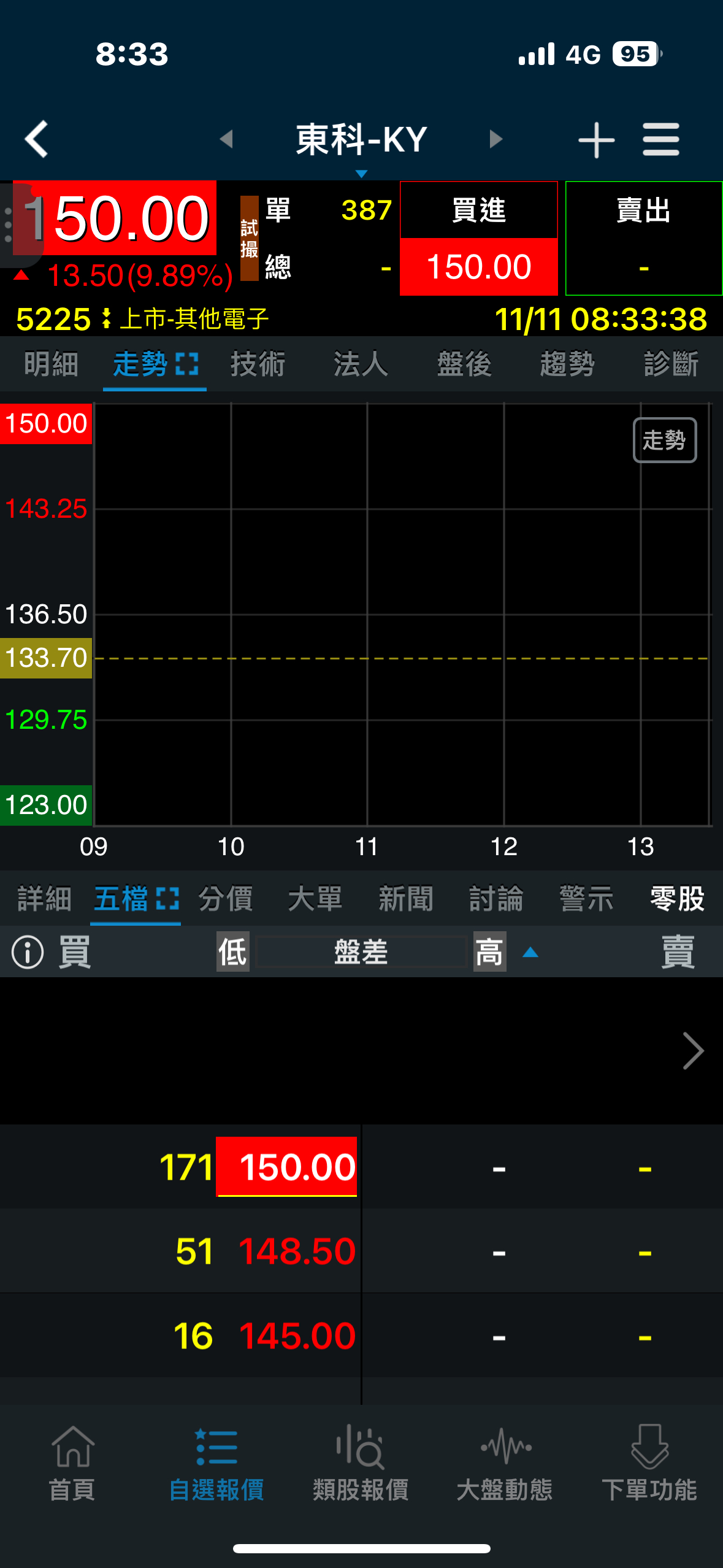Tap the 低 low price indicator
This screenshot has height=1568, width=723.
click(232, 951)
